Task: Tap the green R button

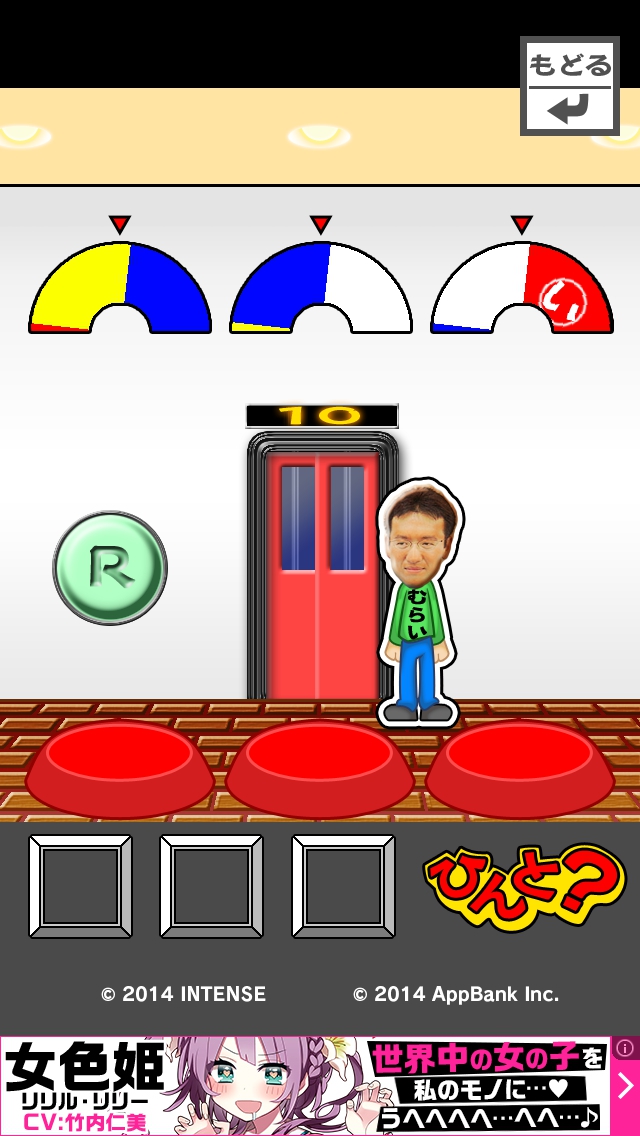Action: tap(110, 568)
